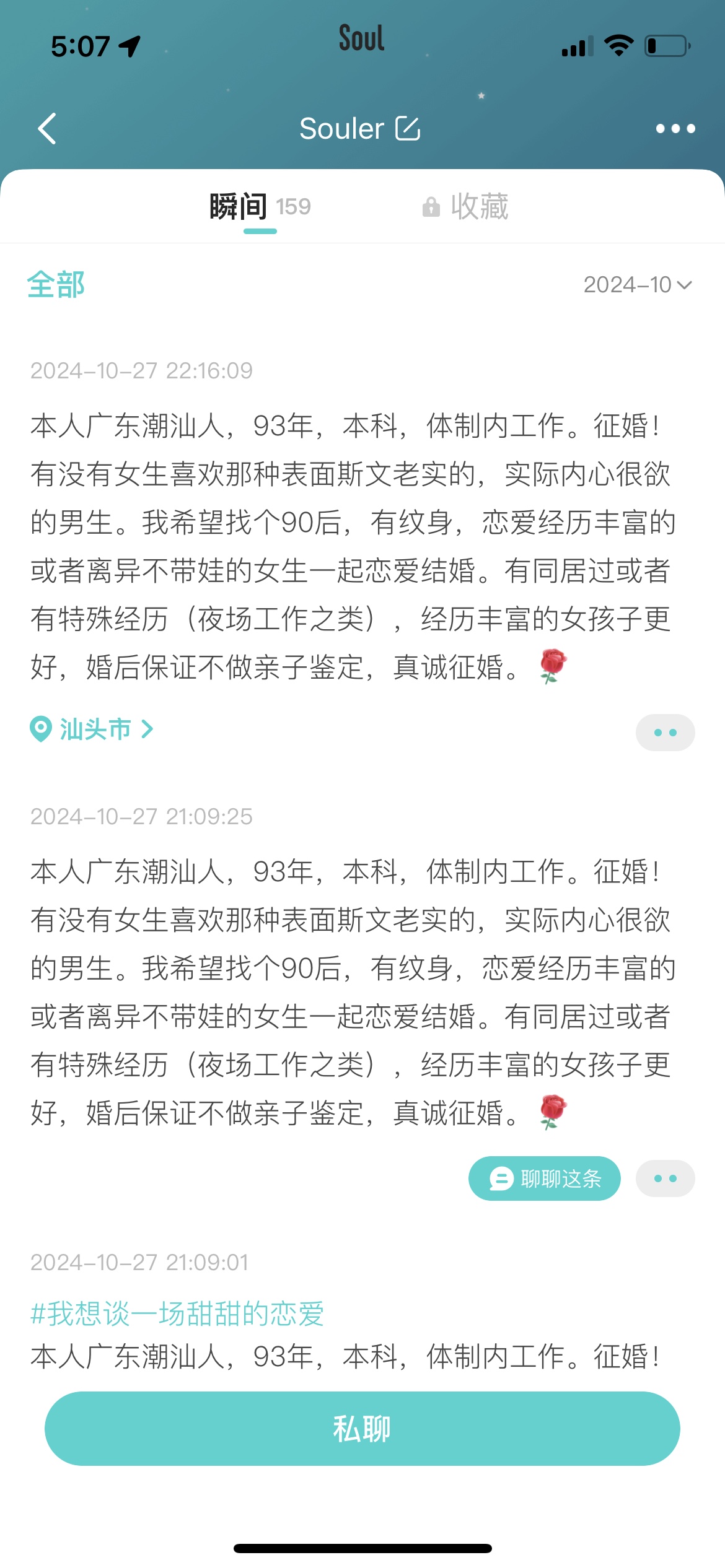The height and width of the screenshot is (1568, 725).
Task: Open the three-dot overflow menu
Action: tap(675, 129)
